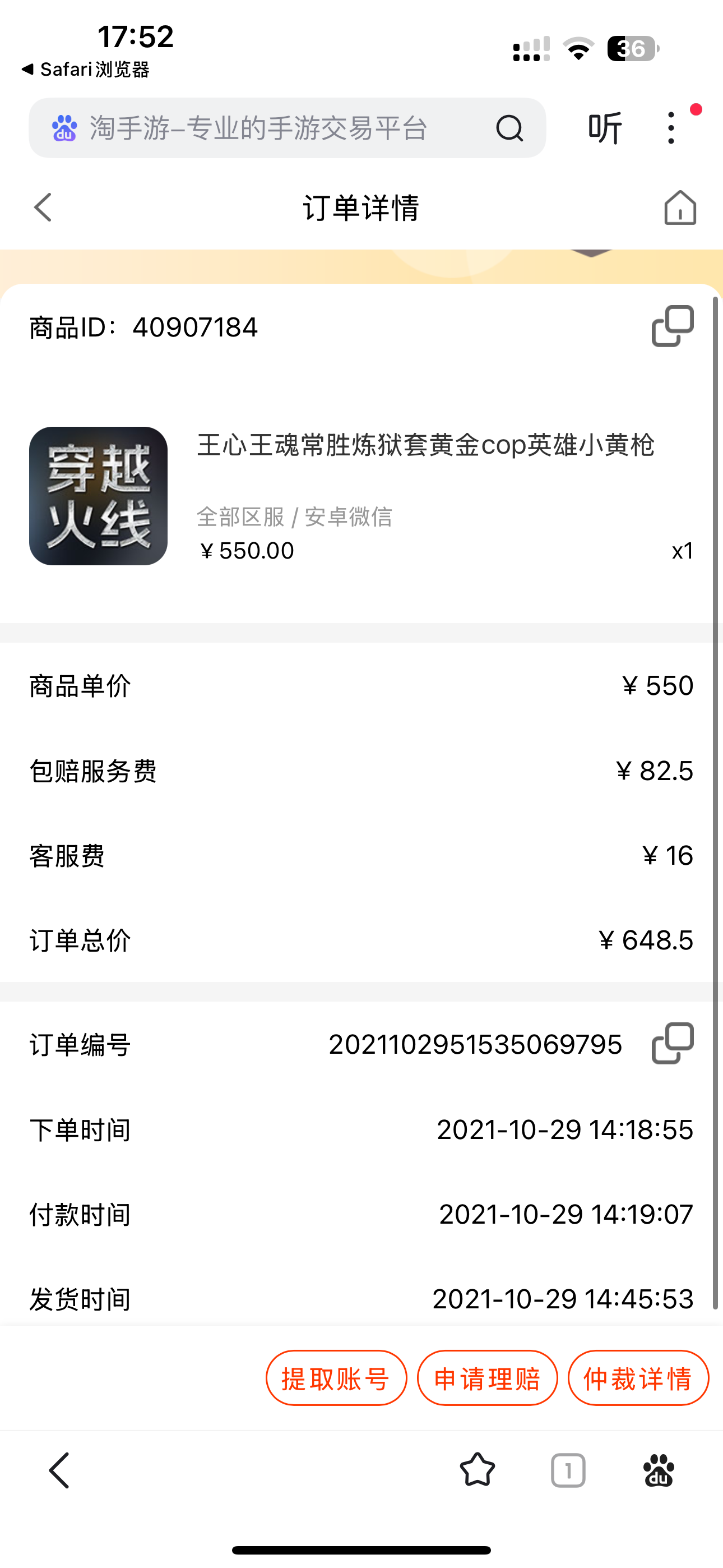The width and height of the screenshot is (723, 1568).
Task: Return to Safari via the status bar link
Action: (85, 70)
